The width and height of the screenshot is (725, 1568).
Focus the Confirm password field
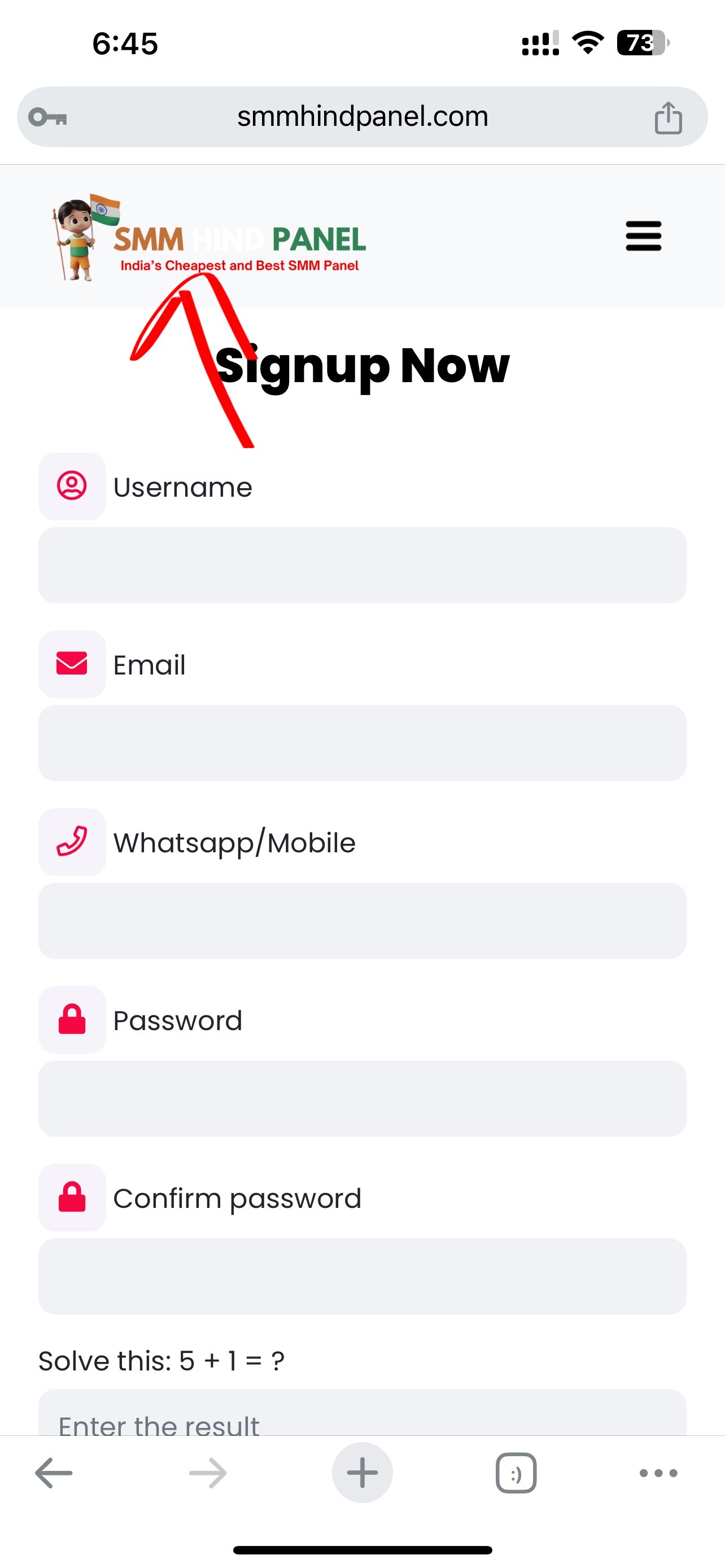[362, 1276]
